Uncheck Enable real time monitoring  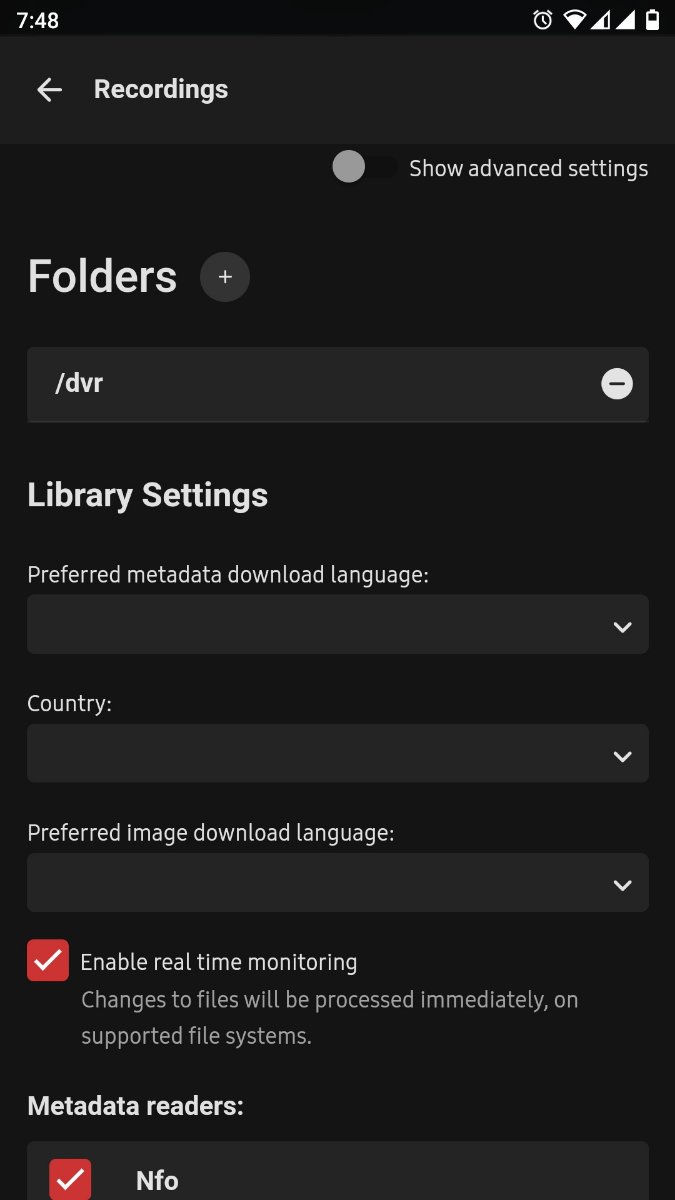(48, 961)
